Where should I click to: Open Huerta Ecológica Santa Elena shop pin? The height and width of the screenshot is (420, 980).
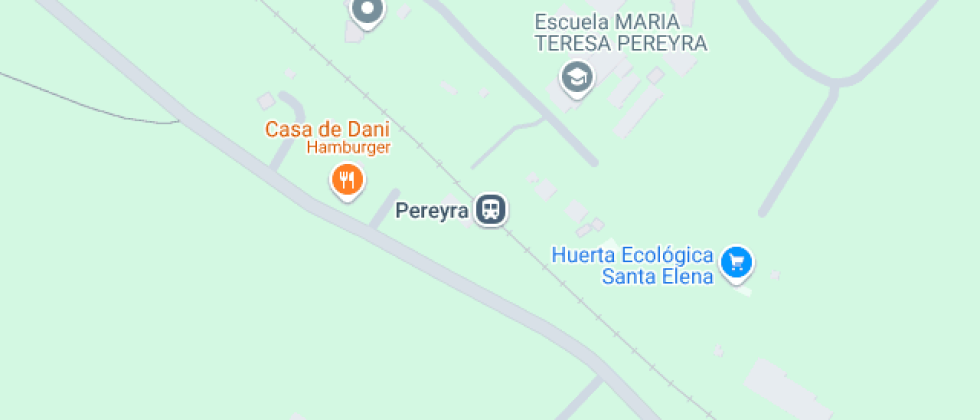737,263
